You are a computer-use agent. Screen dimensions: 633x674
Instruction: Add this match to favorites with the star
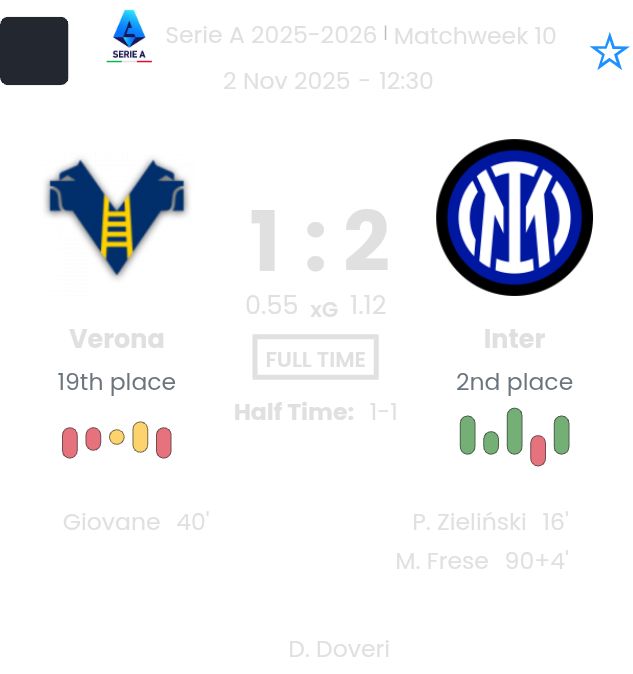click(x=609, y=52)
